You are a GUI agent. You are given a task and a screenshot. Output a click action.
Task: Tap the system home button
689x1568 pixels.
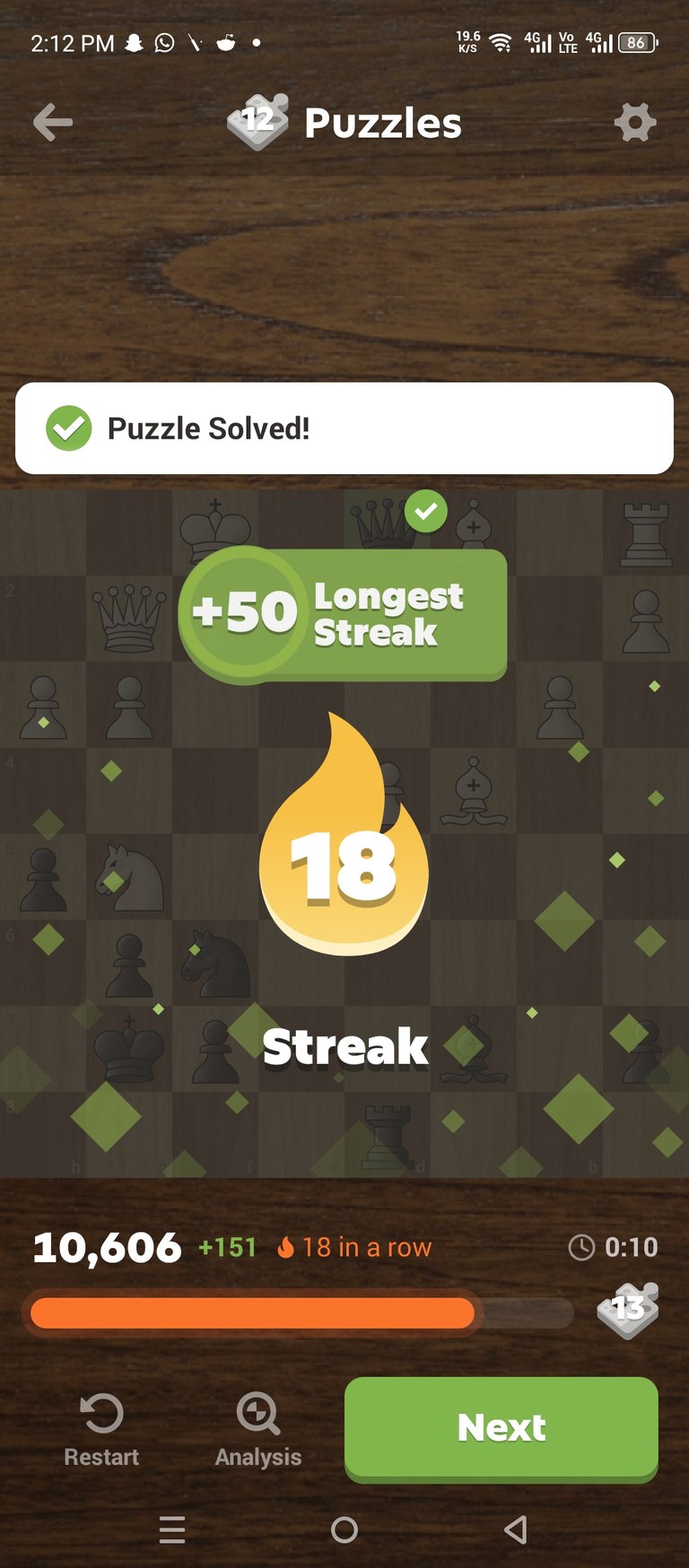344,1529
